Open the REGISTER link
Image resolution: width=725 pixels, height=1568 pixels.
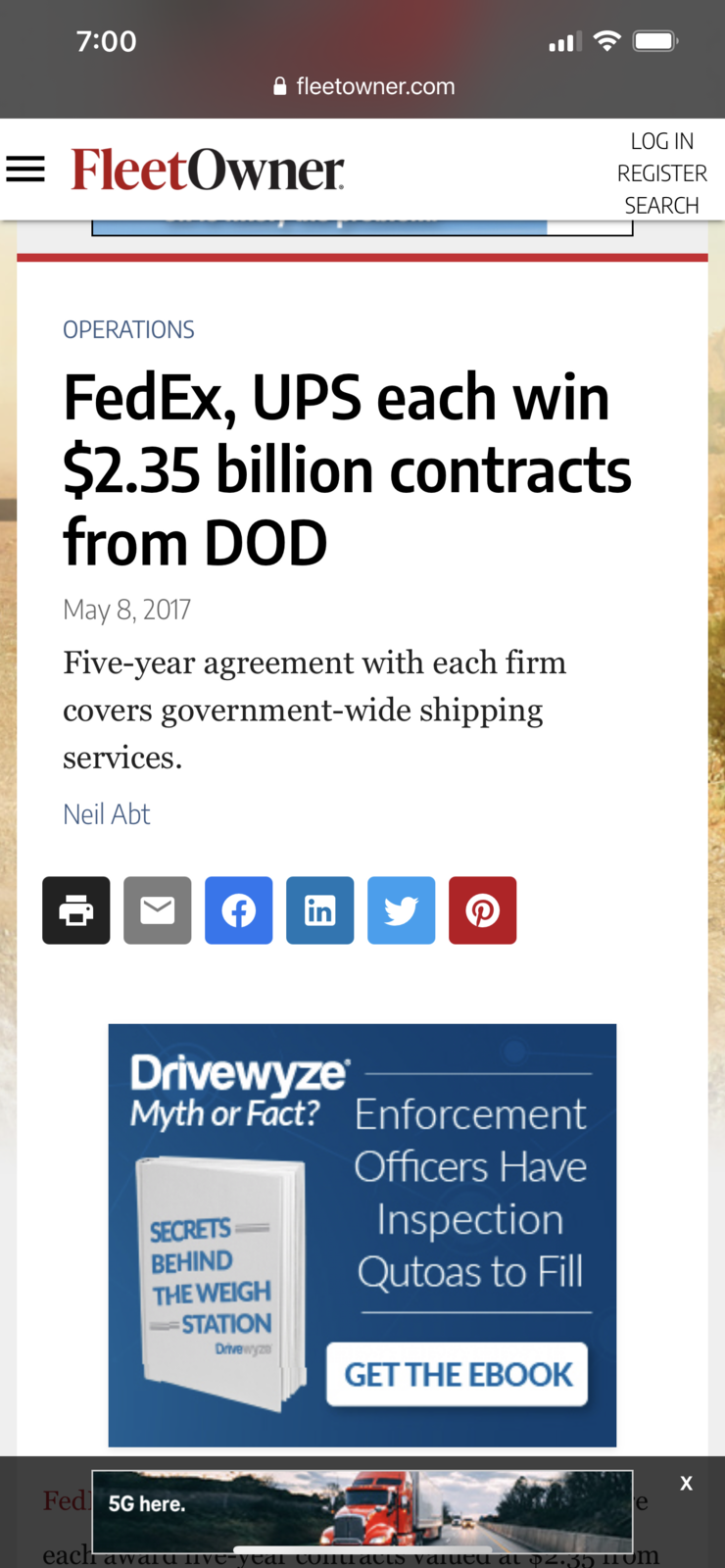point(661,173)
